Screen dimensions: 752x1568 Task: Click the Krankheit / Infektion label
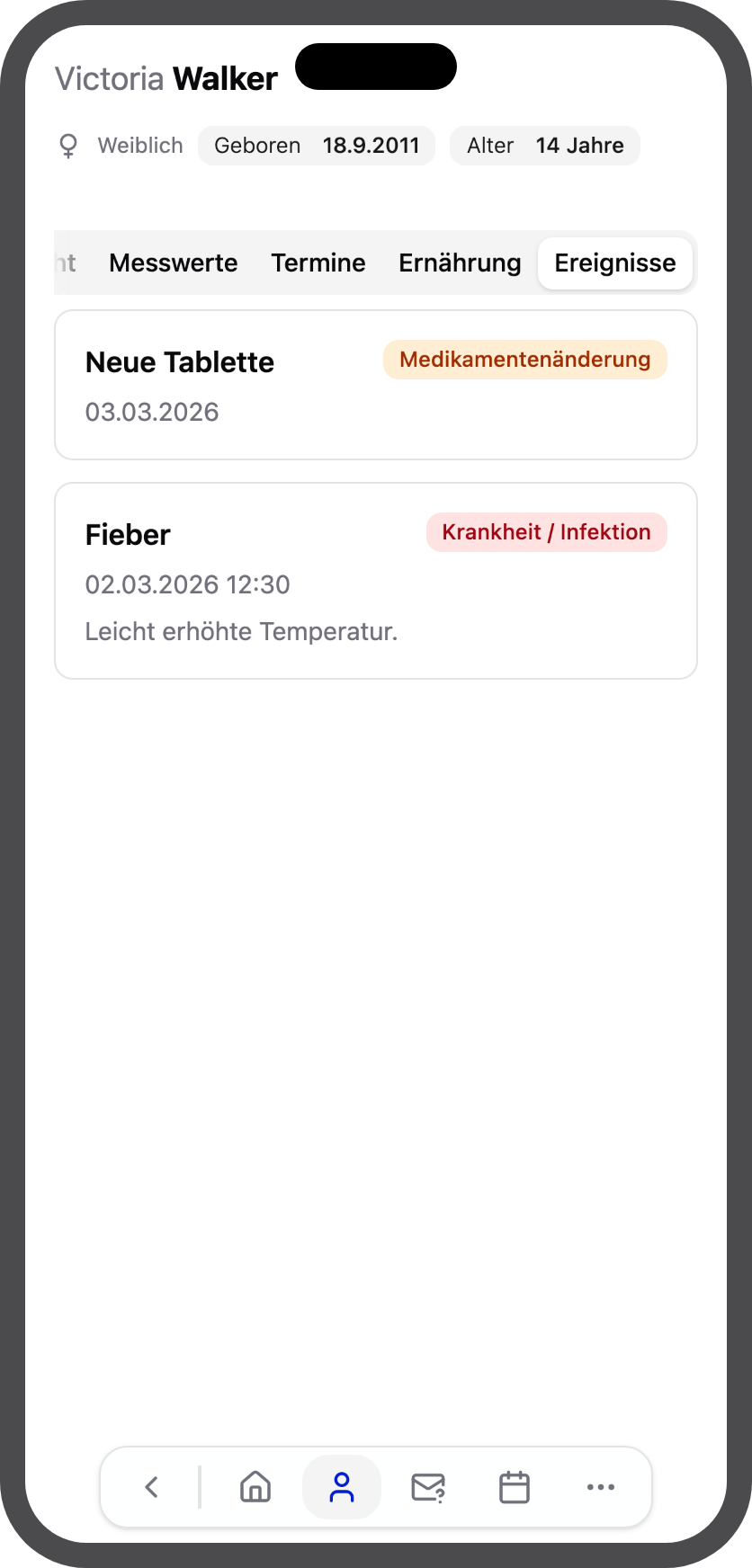pyautogui.click(x=546, y=532)
